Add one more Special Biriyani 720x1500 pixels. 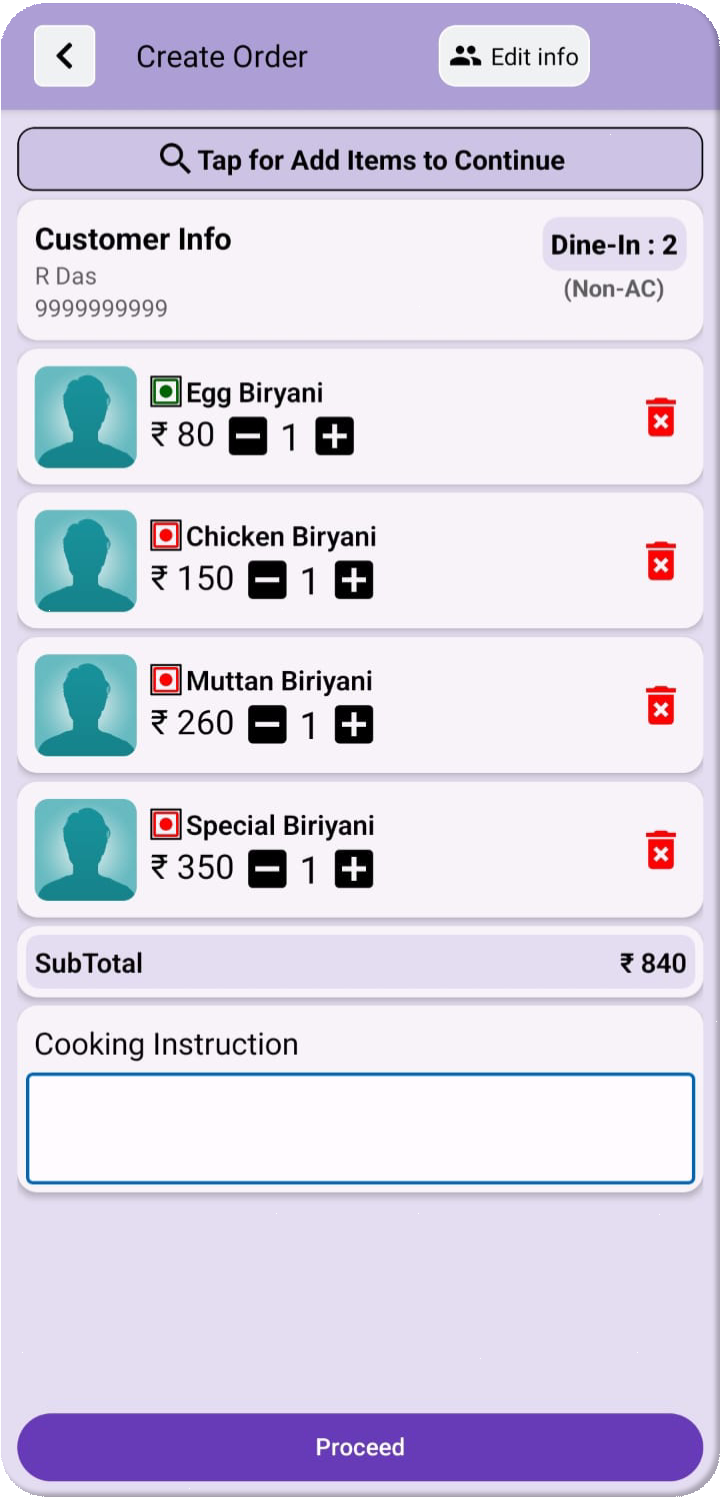(x=354, y=870)
